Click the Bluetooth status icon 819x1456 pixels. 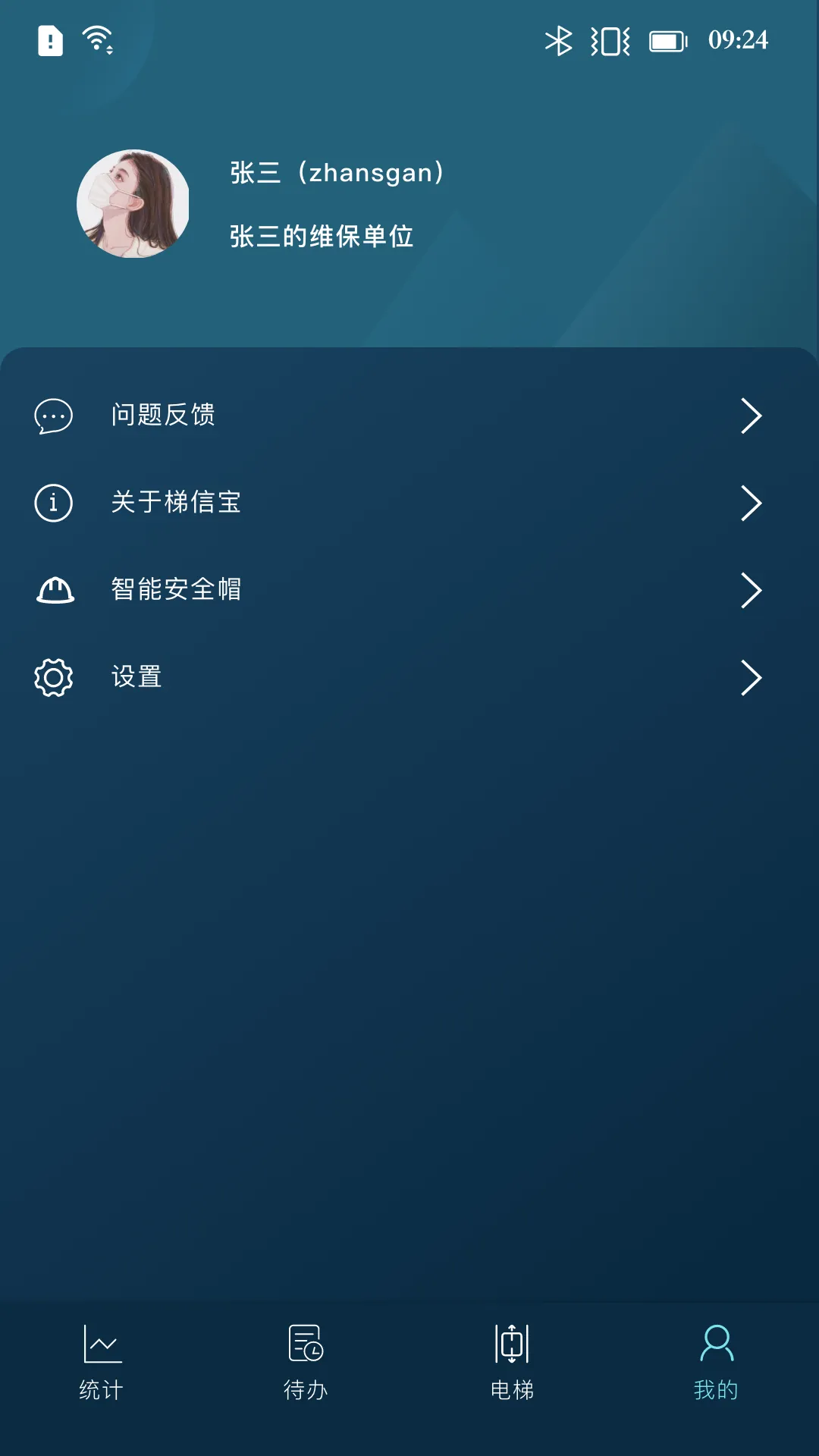tap(561, 41)
